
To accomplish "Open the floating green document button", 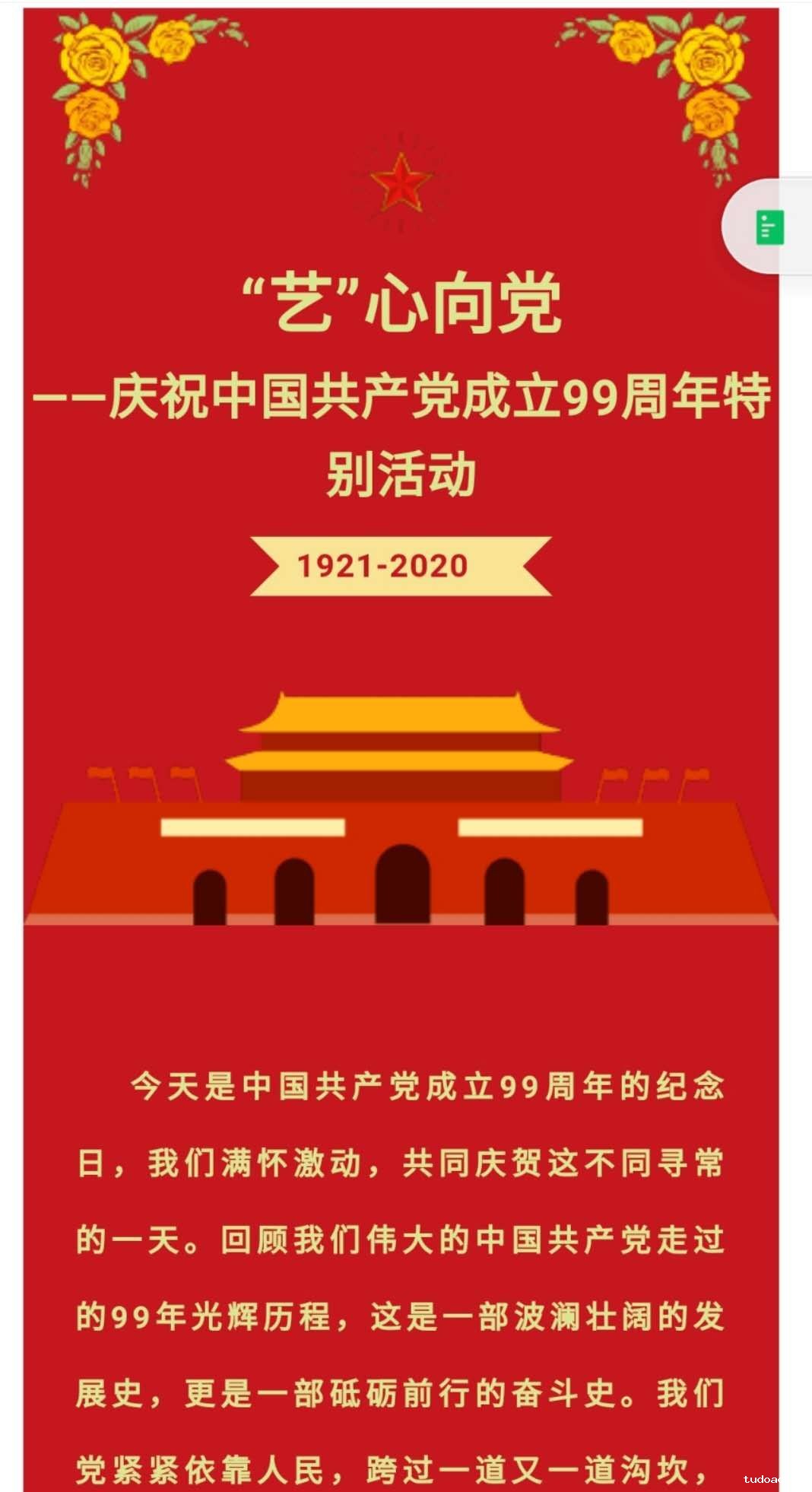I will tap(769, 227).
